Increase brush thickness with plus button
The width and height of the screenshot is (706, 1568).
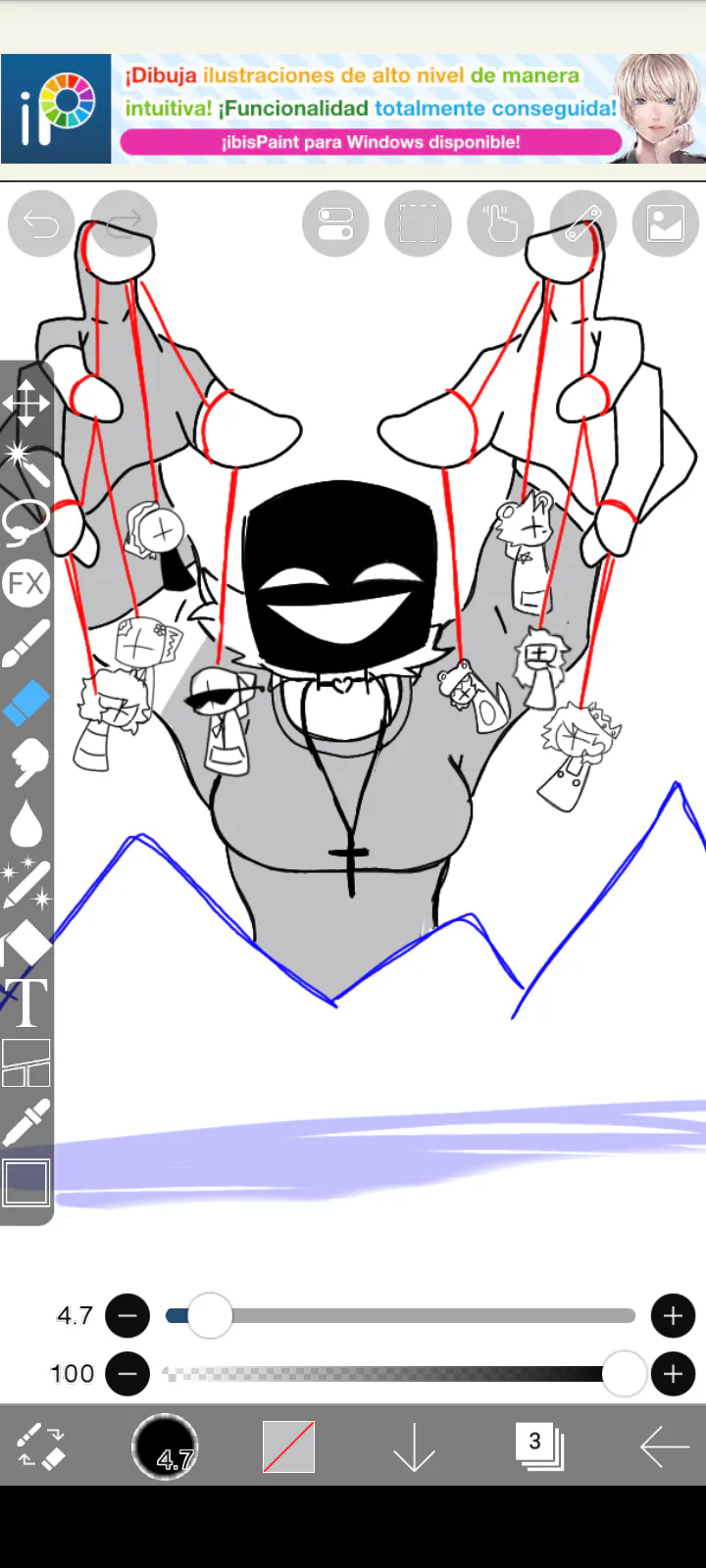coord(673,1316)
